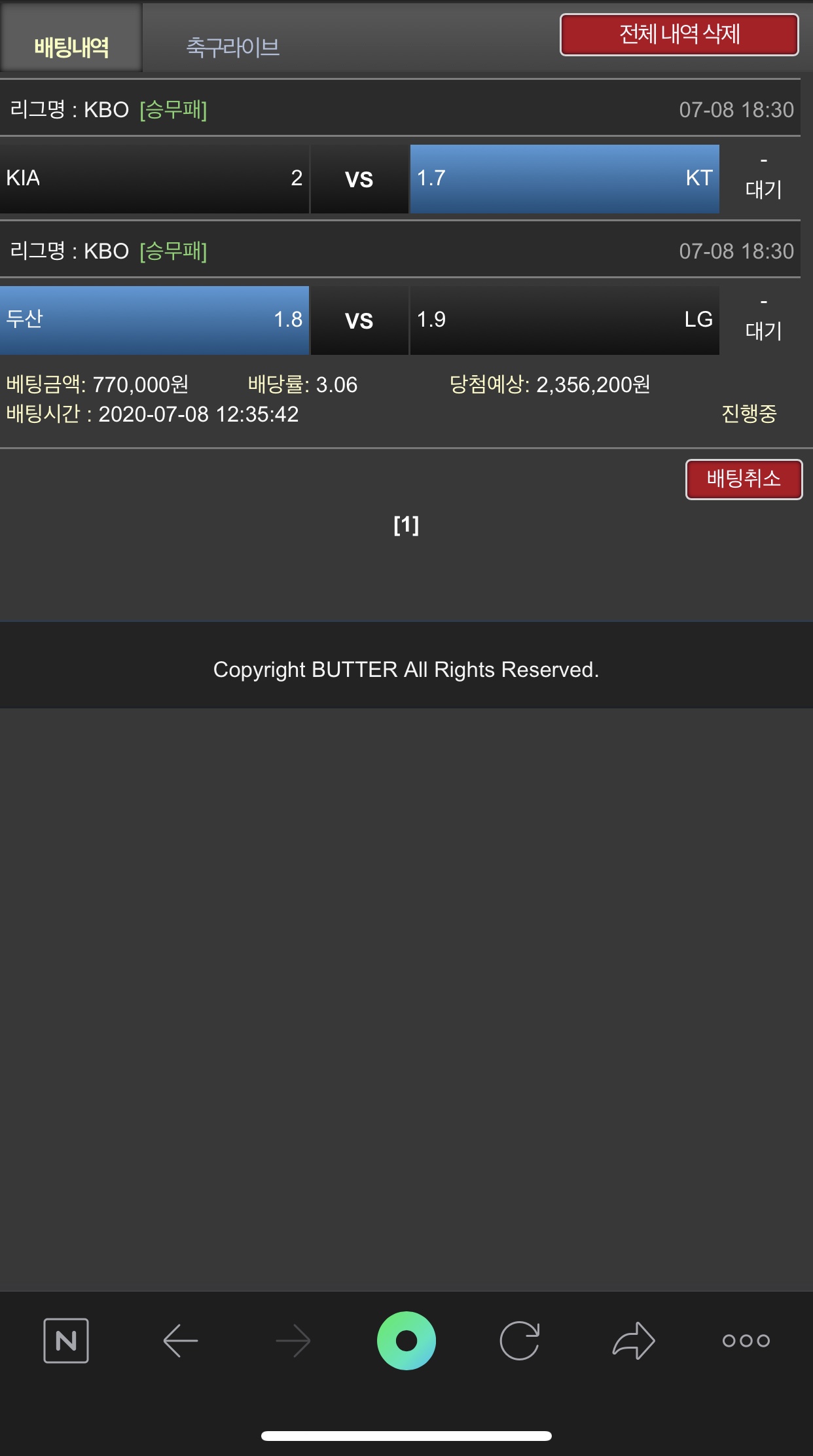The height and width of the screenshot is (1456, 813).
Task: Switch to the 축구라이브 tab
Action: coord(233,47)
